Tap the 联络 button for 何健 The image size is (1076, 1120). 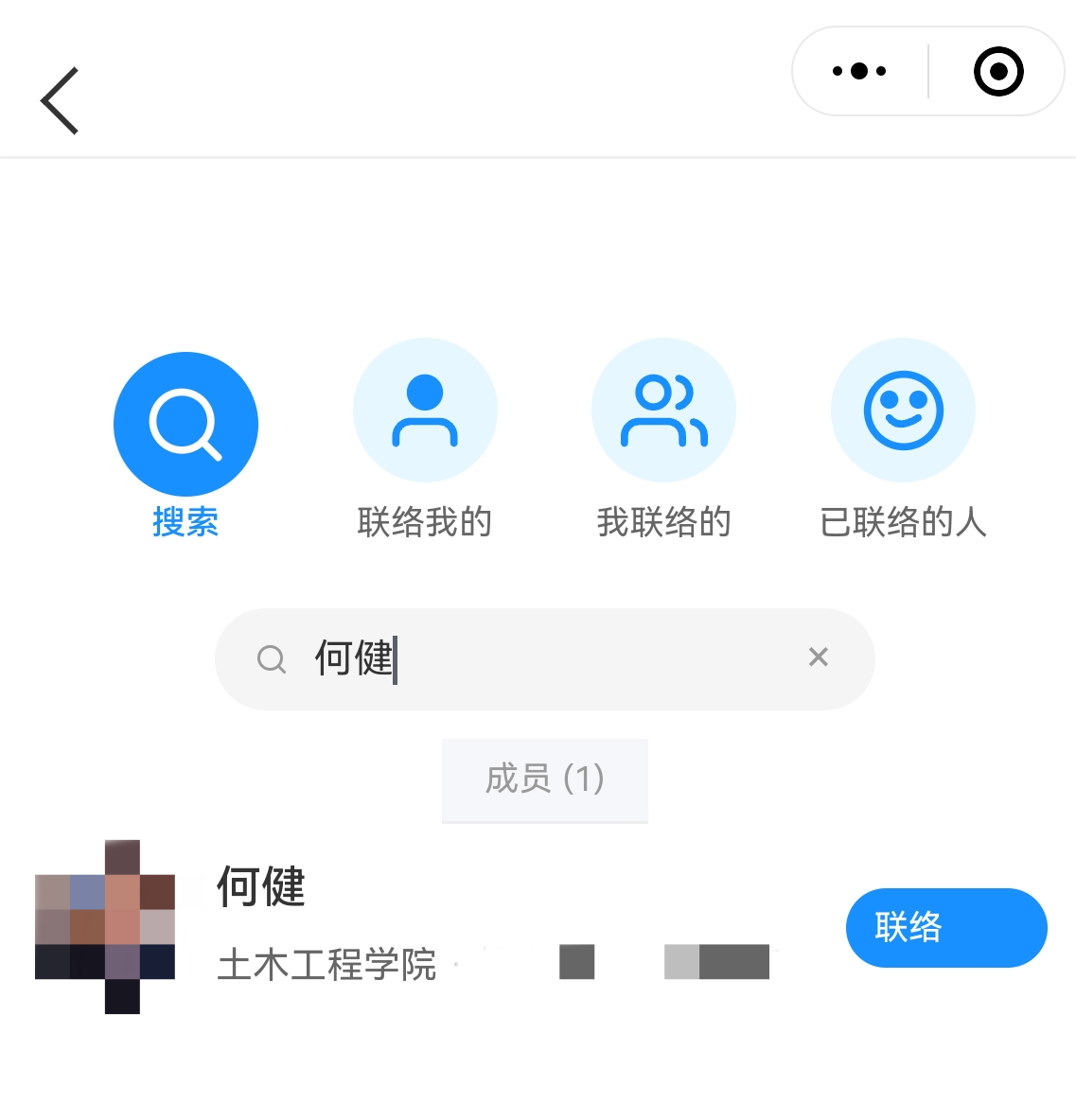[945, 927]
